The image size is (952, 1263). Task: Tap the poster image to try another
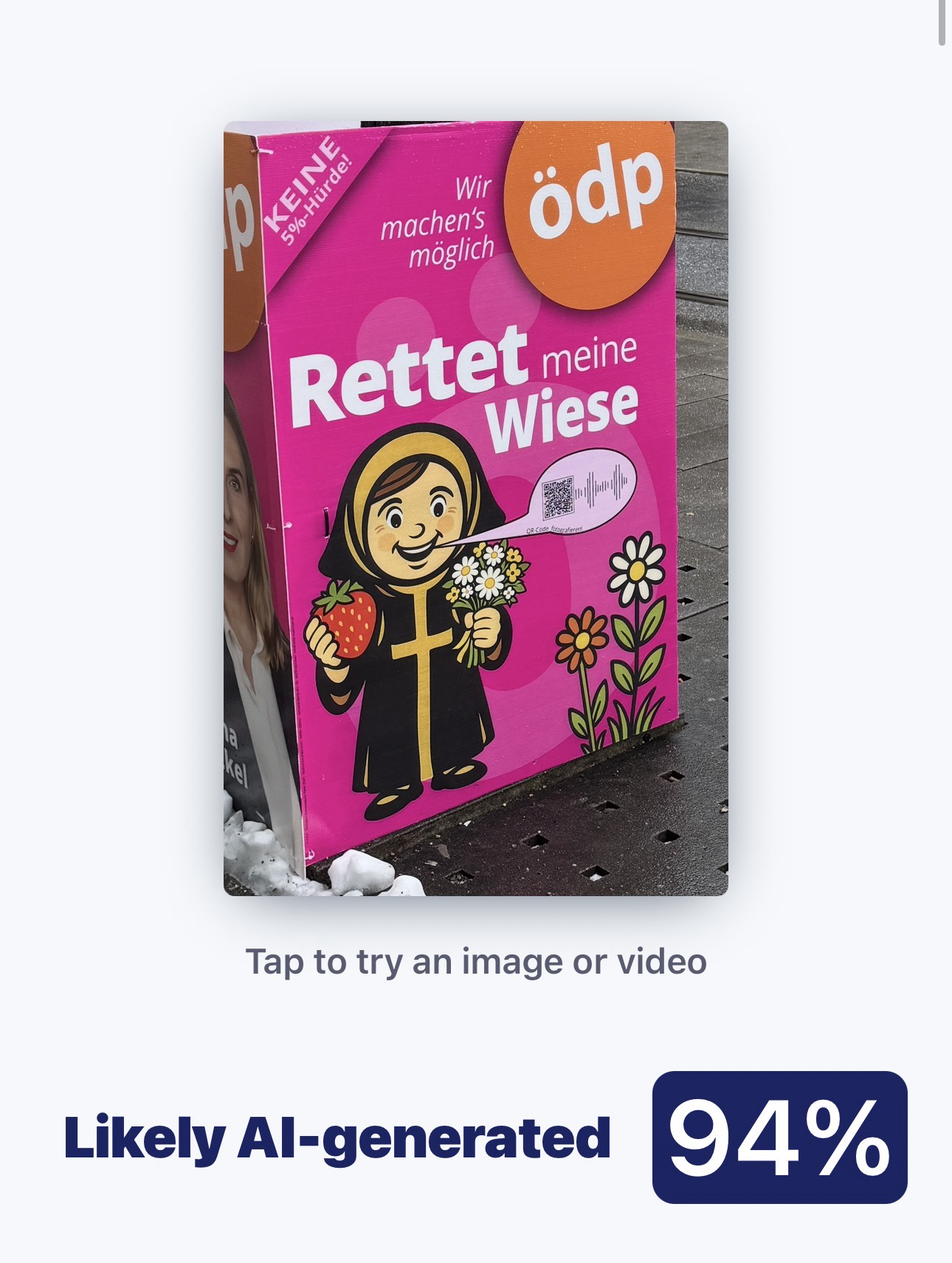[x=475, y=508]
